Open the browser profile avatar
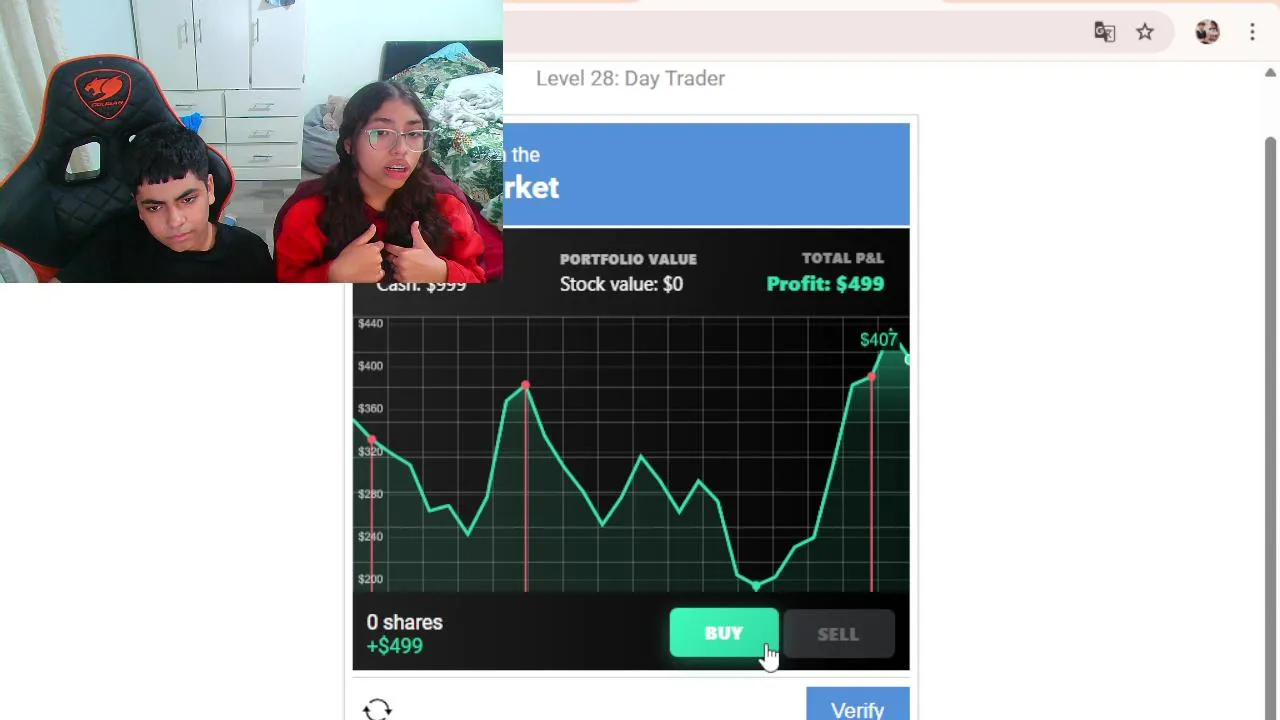The image size is (1280, 720). point(1207,32)
